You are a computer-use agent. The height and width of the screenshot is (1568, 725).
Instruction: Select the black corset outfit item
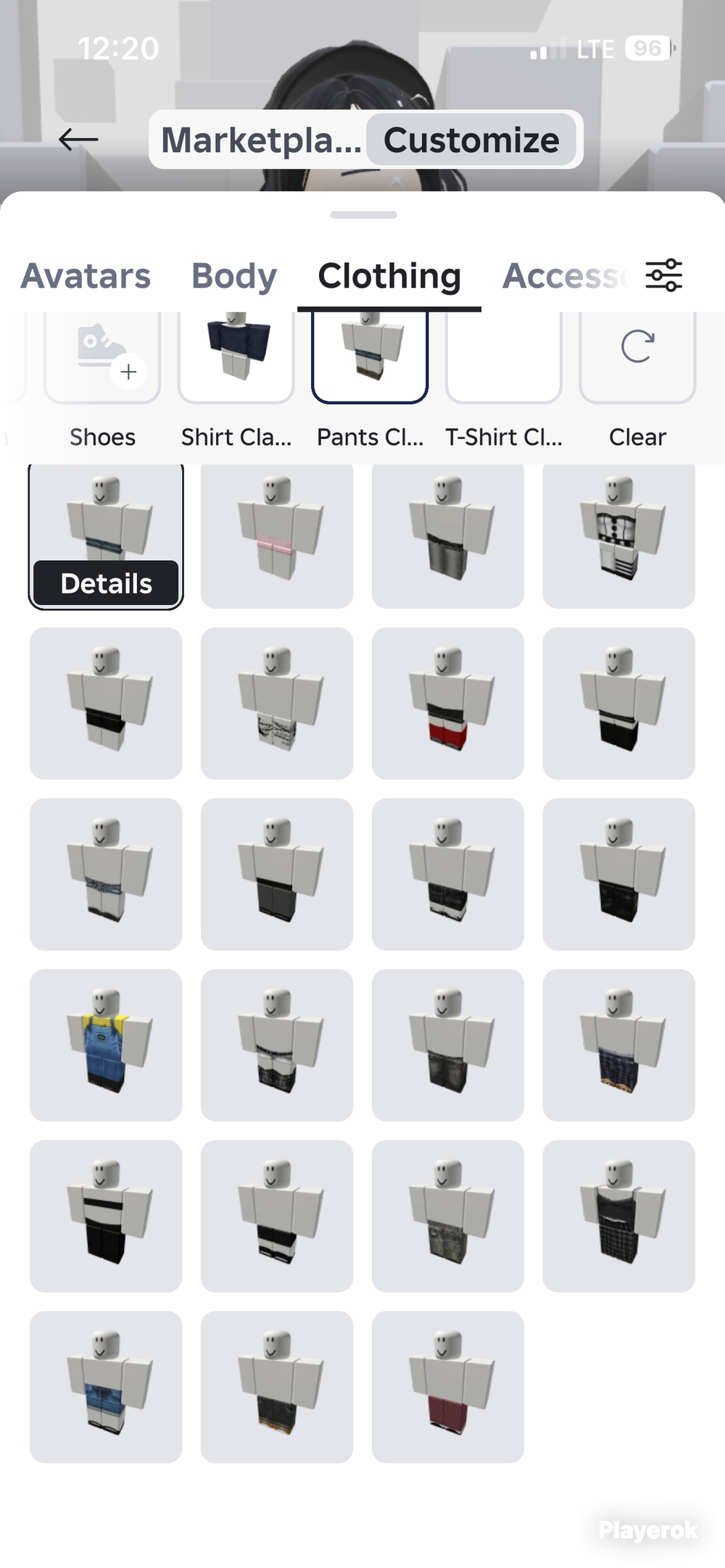(619, 535)
